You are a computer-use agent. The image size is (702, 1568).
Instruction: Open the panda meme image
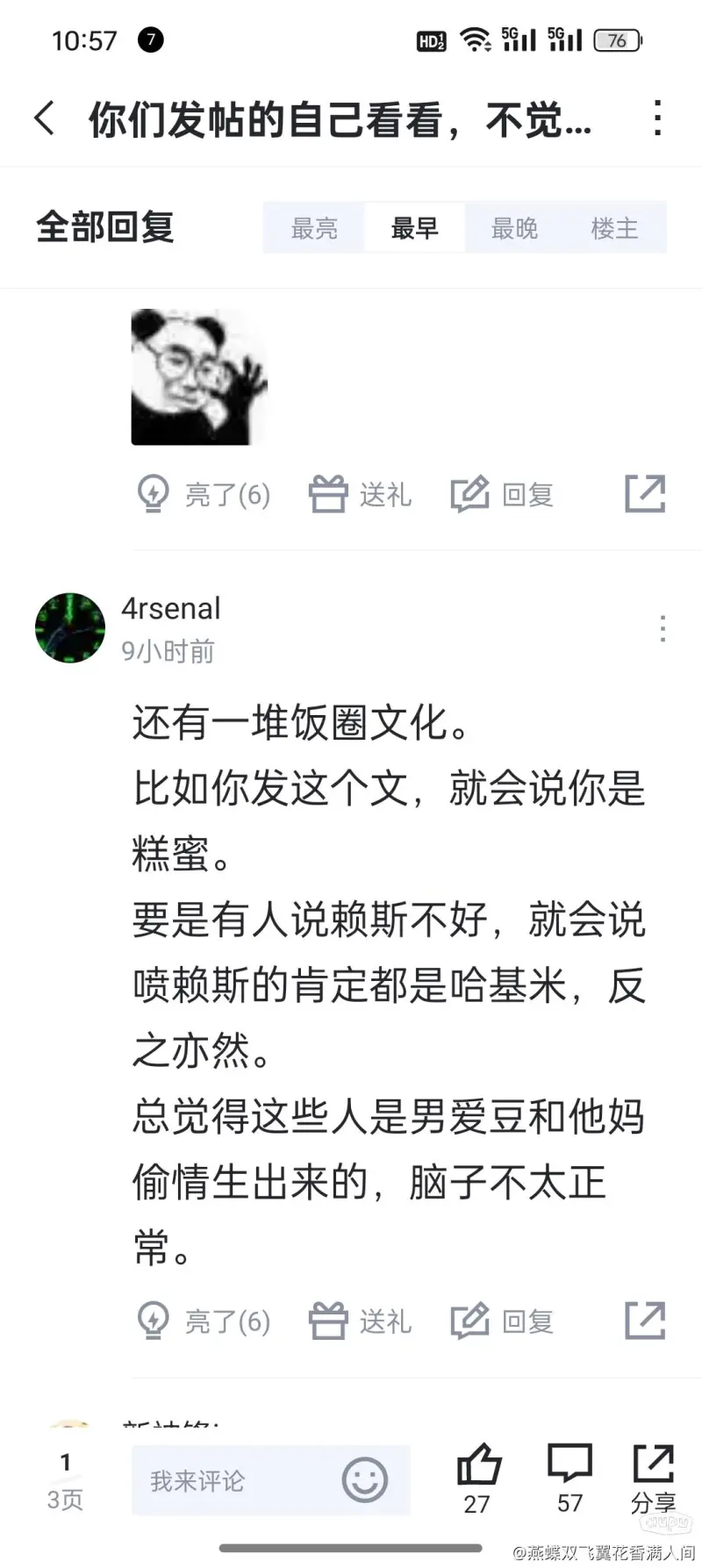199,376
